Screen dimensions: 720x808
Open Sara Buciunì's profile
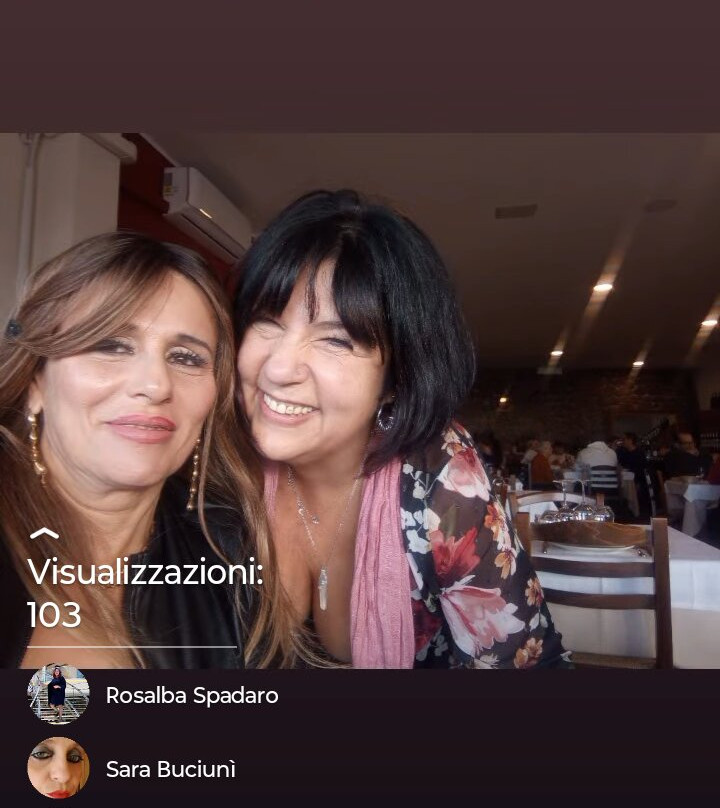pos(170,769)
